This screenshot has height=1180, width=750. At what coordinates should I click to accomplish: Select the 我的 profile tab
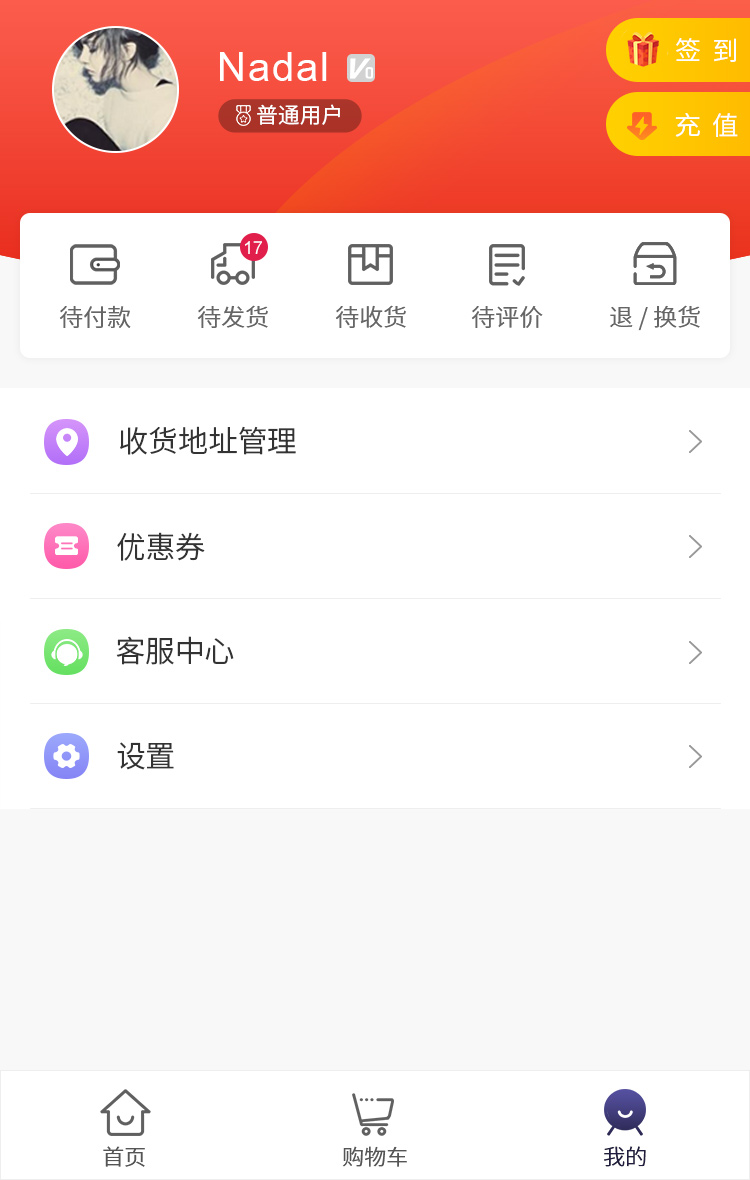pyautogui.click(x=625, y=1127)
